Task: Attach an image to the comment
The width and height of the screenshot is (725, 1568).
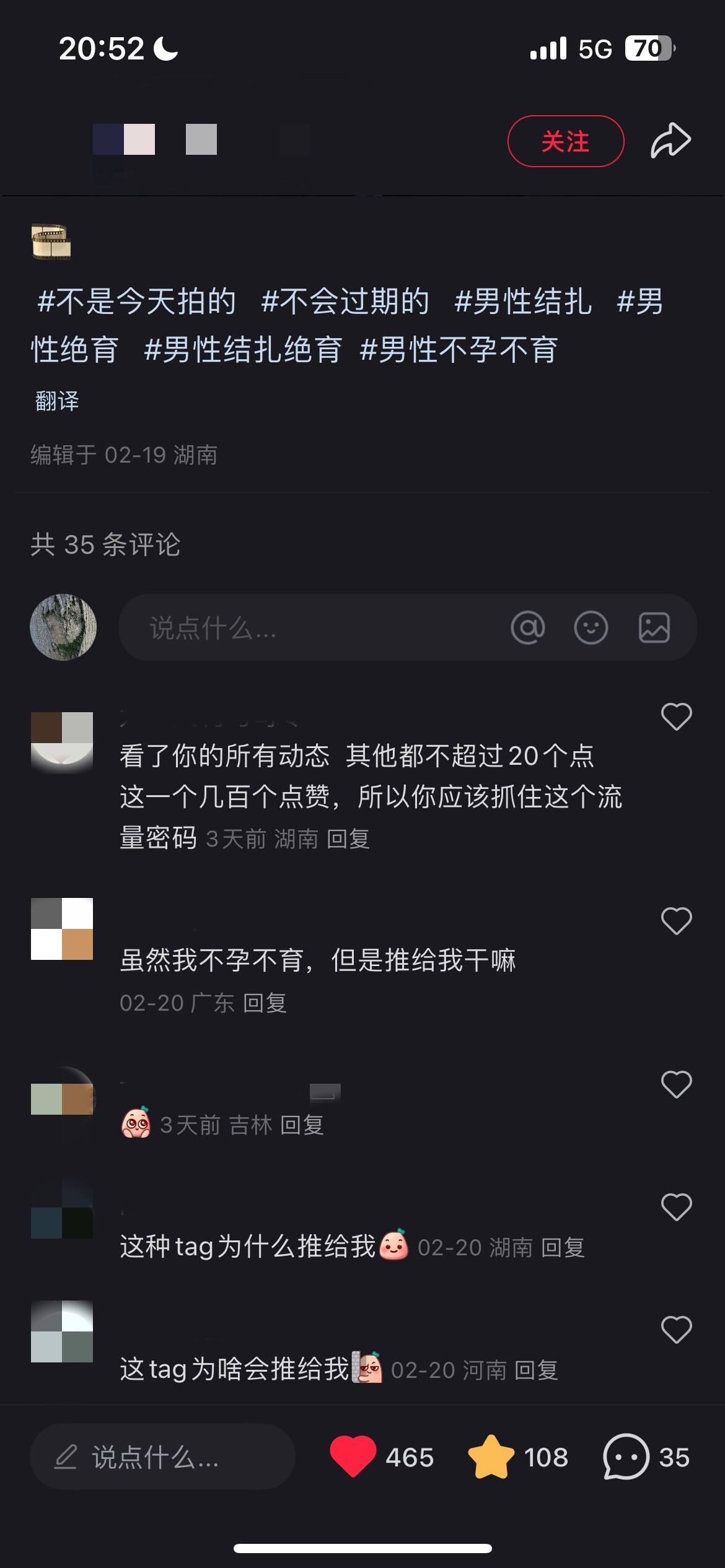Action: [654, 627]
